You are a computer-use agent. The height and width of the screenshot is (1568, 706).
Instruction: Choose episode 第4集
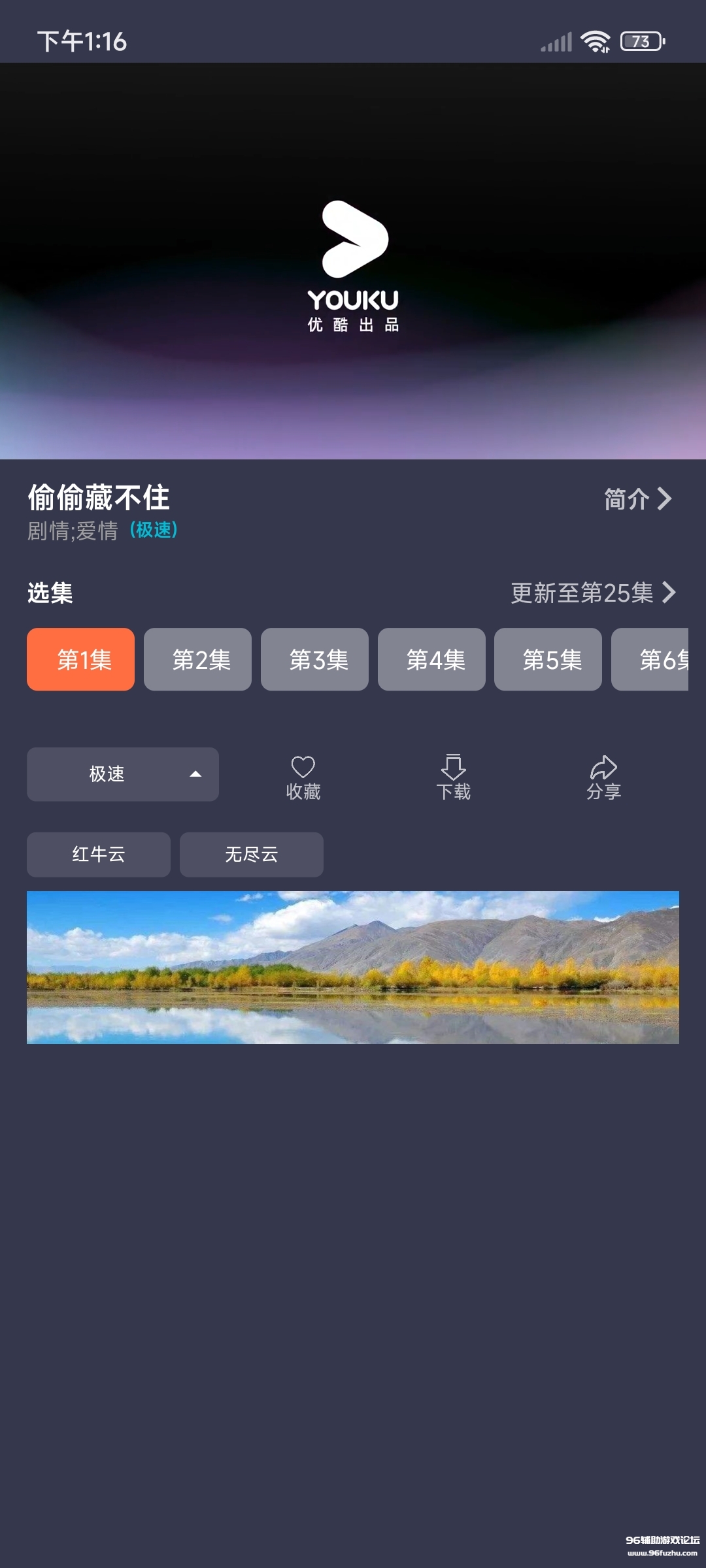tap(431, 660)
